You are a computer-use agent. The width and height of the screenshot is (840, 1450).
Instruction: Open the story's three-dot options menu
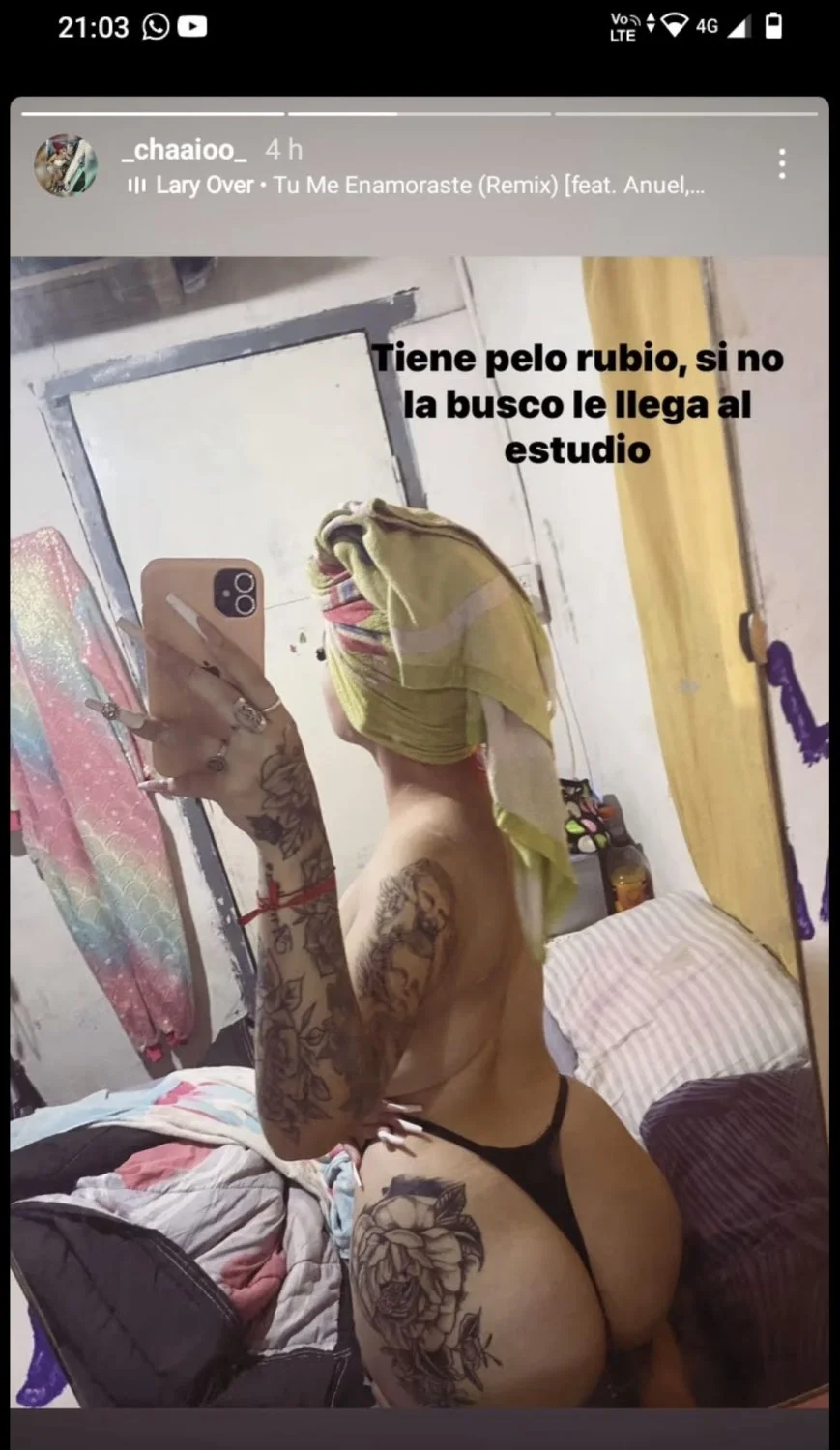781,164
